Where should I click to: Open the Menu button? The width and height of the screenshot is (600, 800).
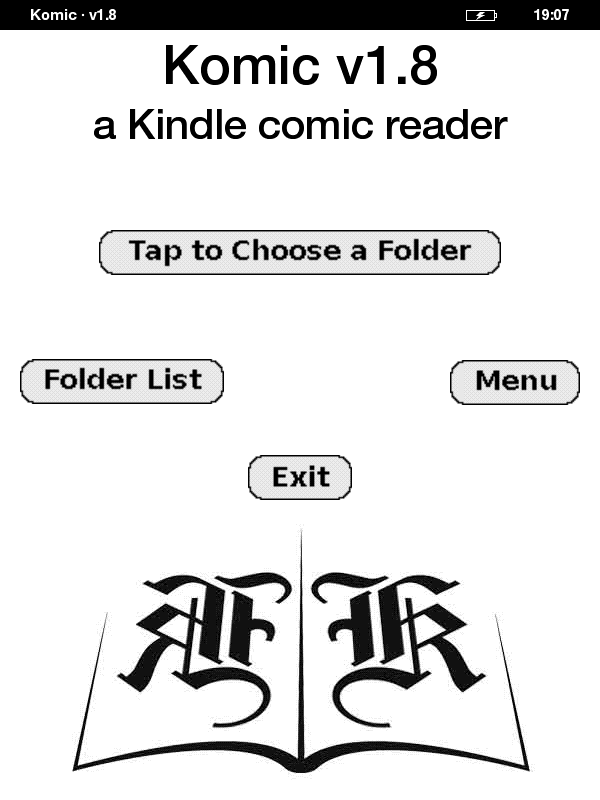[x=515, y=381]
